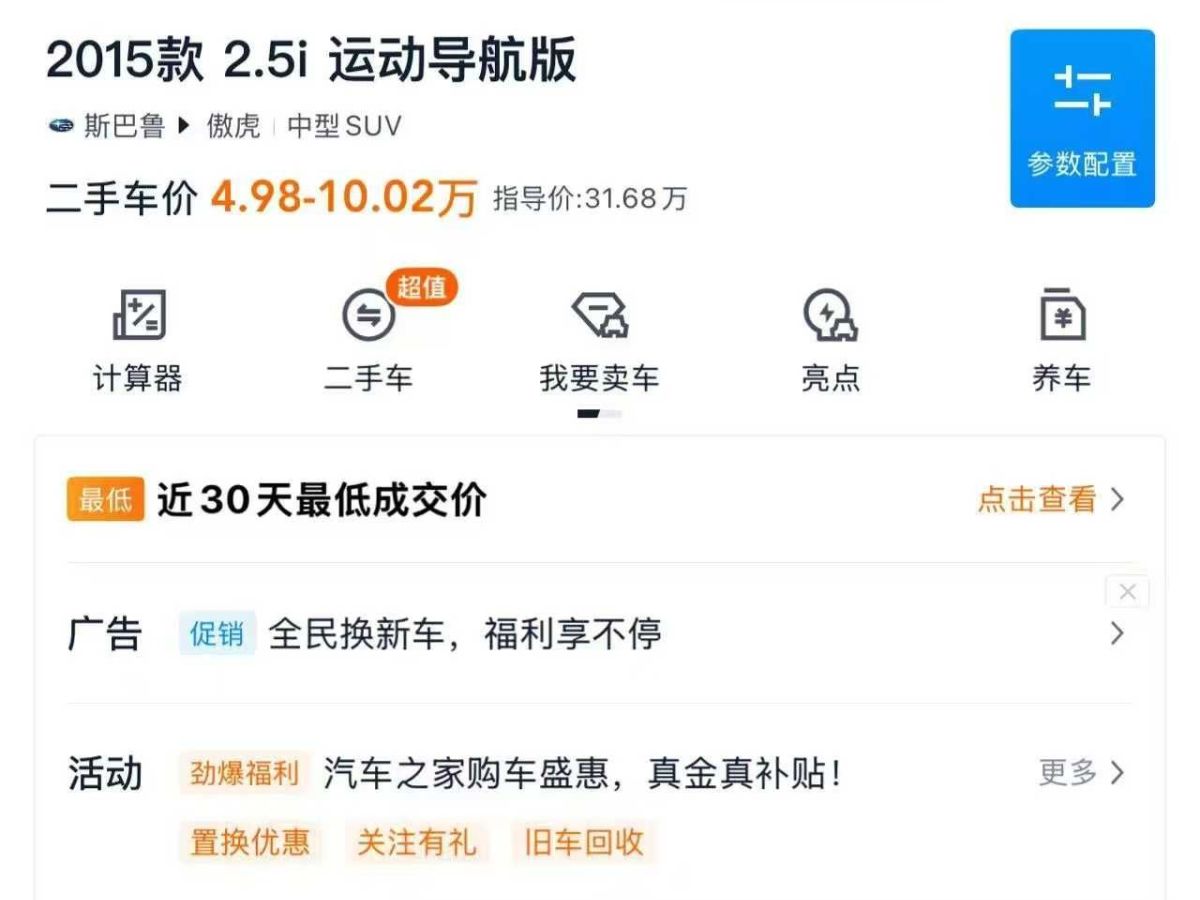Dismiss the ad with the close icon
The height and width of the screenshot is (900, 1200).
1127,592
